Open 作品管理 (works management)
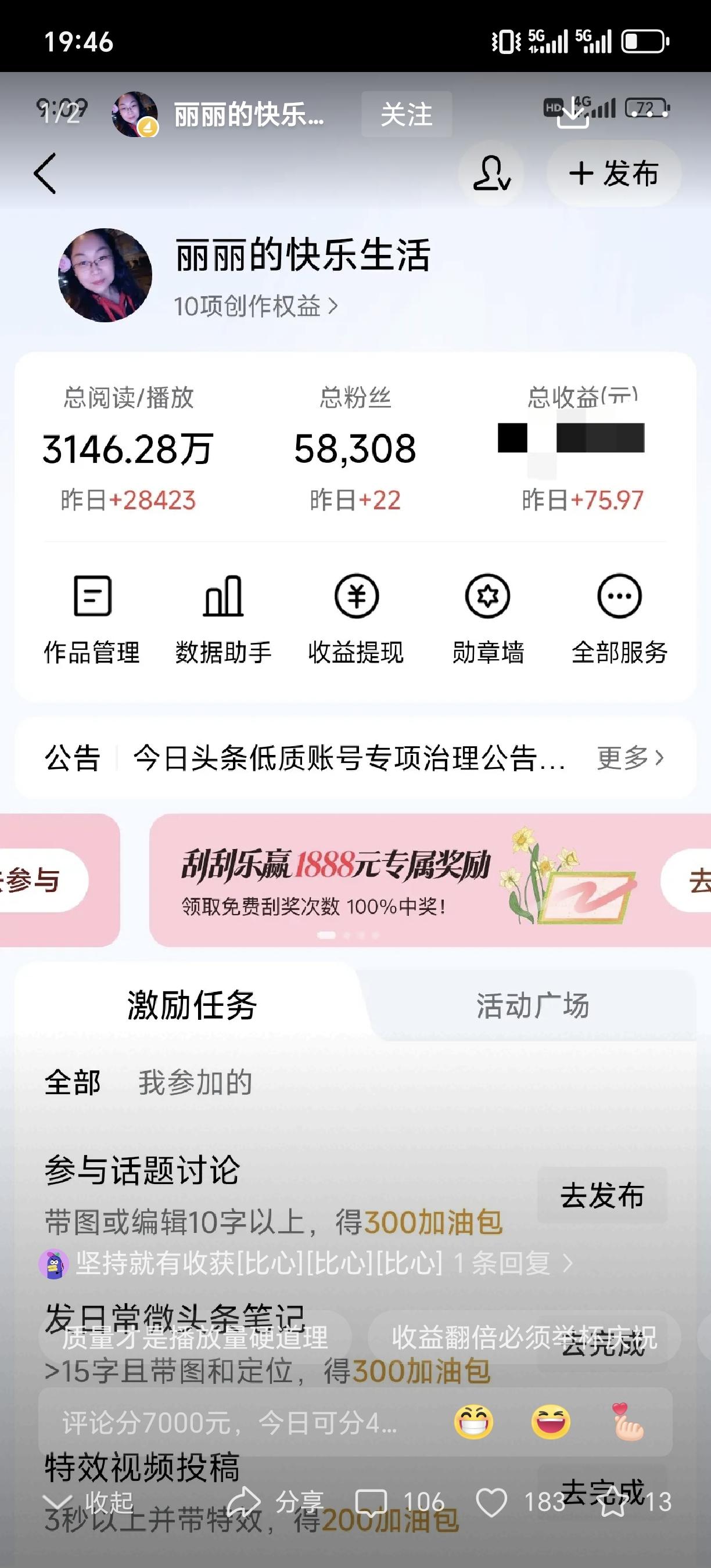 pos(92,615)
